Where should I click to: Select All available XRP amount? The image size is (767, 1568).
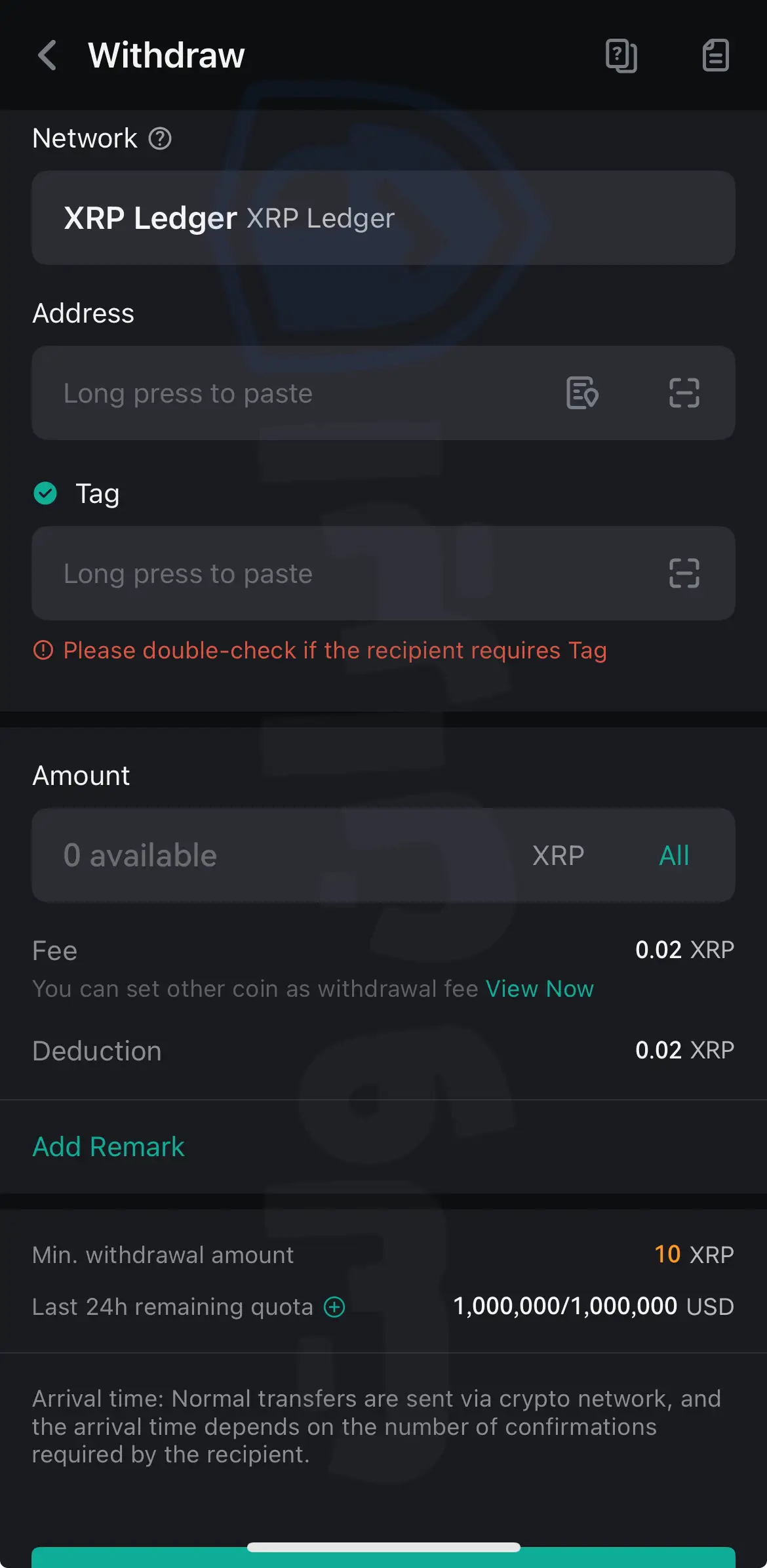click(x=674, y=855)
